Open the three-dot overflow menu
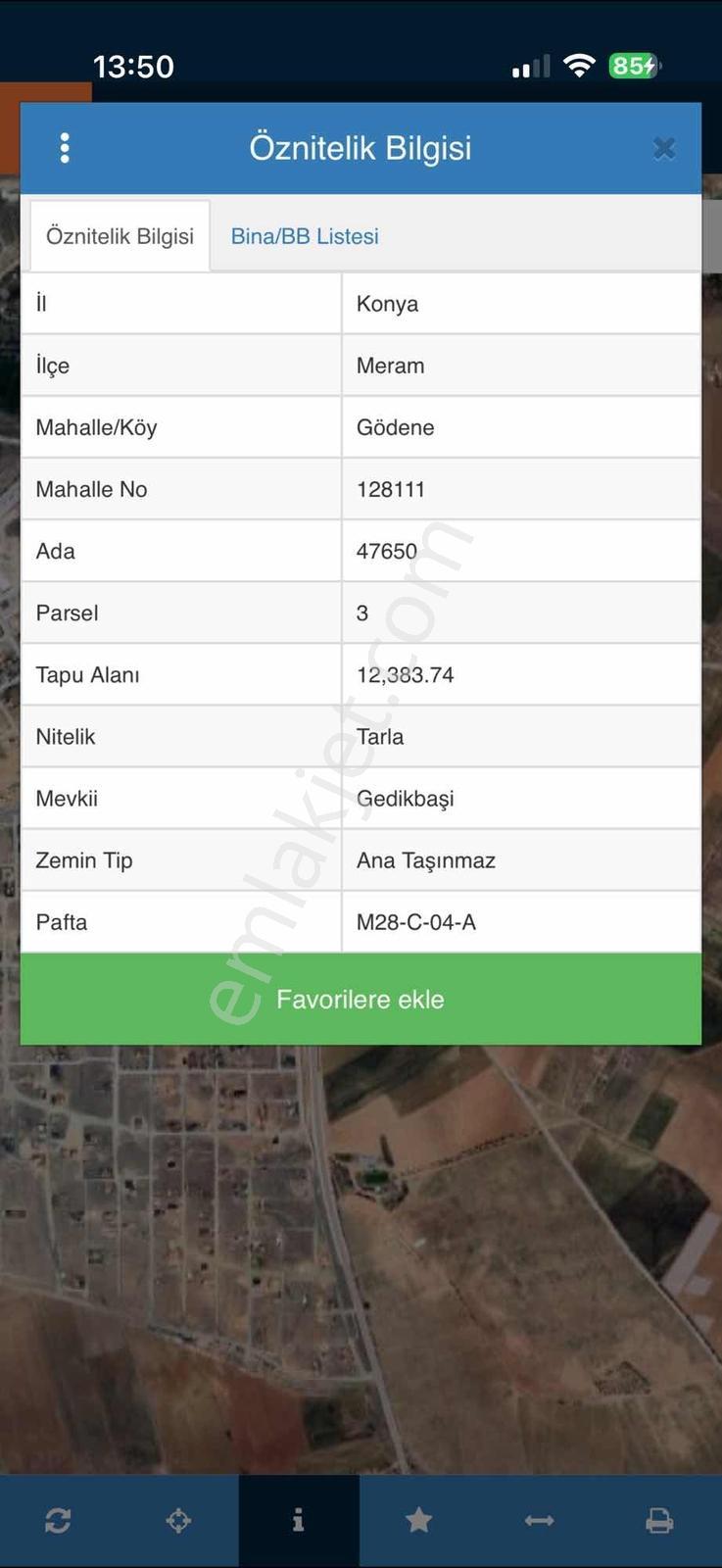Screen dimensions: 722x1568 (65, 148)
